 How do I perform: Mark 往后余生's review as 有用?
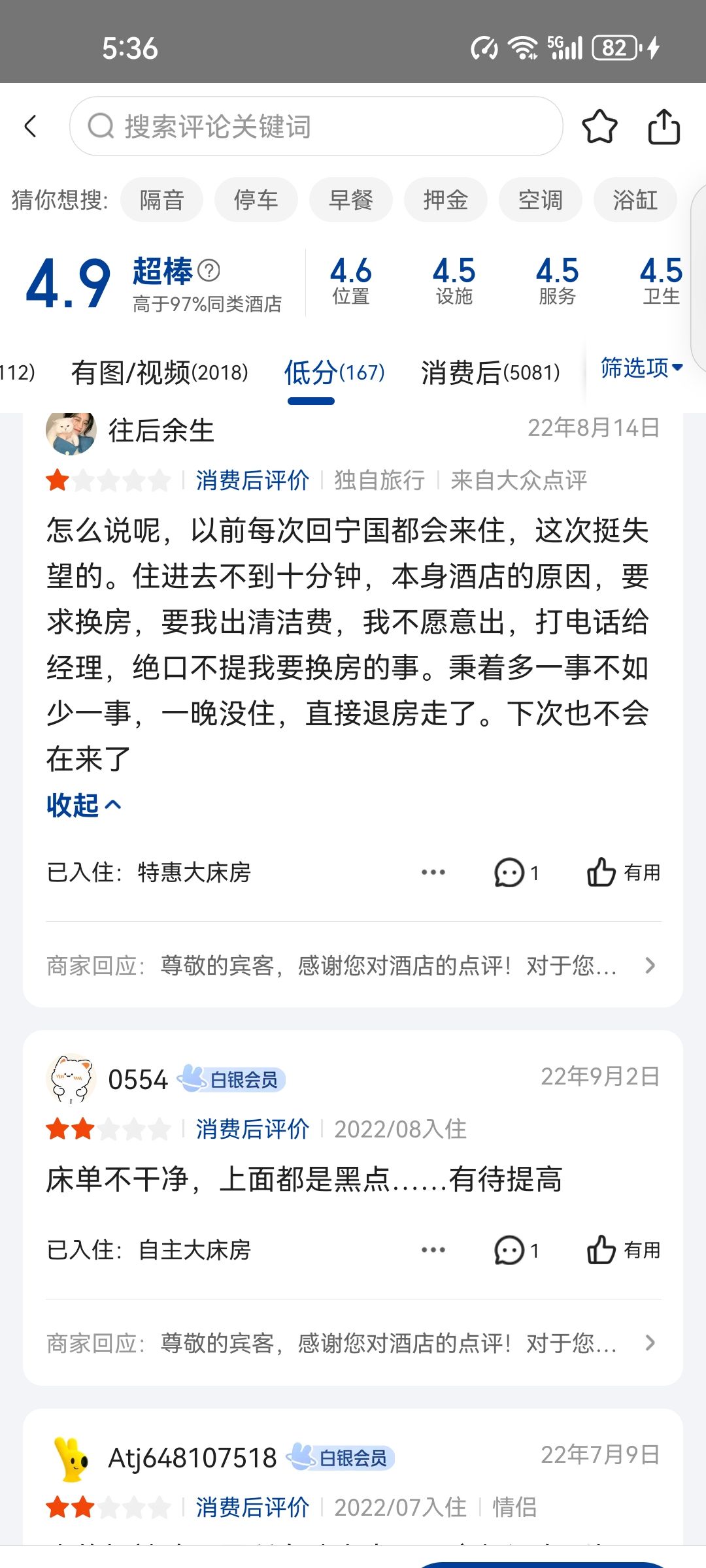[623, 872]
